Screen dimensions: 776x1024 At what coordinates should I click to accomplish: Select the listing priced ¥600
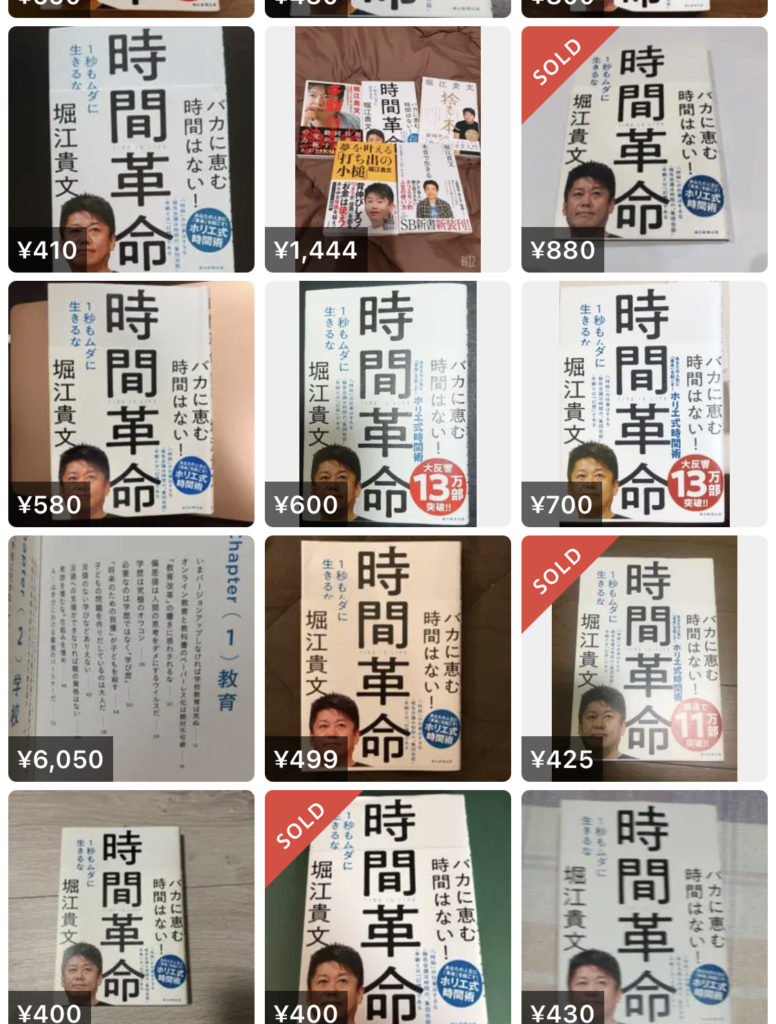click(x=388, y=403)
